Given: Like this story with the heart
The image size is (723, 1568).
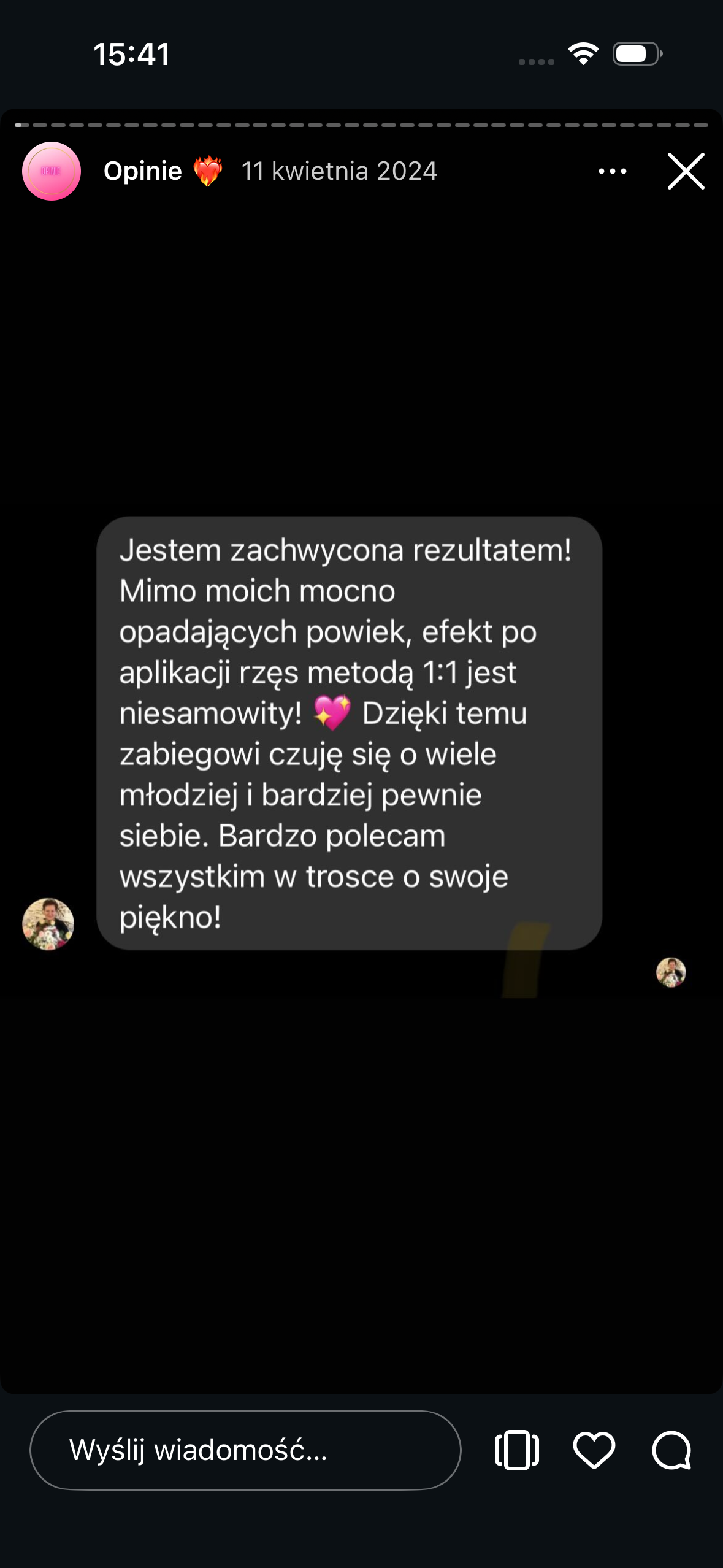Looking at the screenshot, I should tap(594, 1450).
